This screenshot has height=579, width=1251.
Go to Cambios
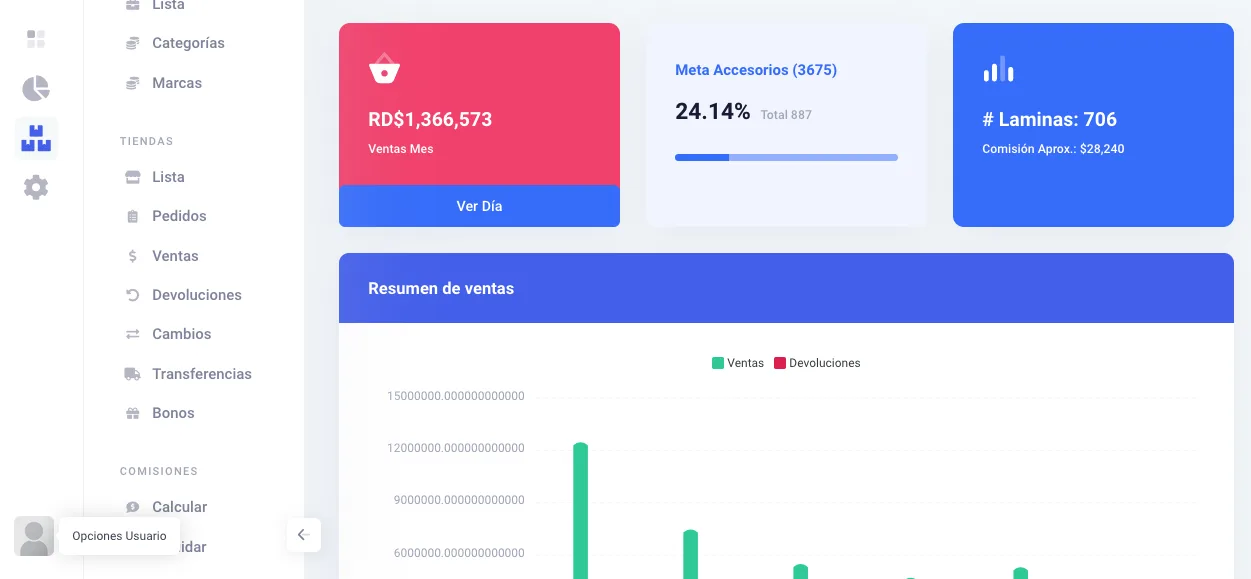pyautogui.click(x=181, y=334)
